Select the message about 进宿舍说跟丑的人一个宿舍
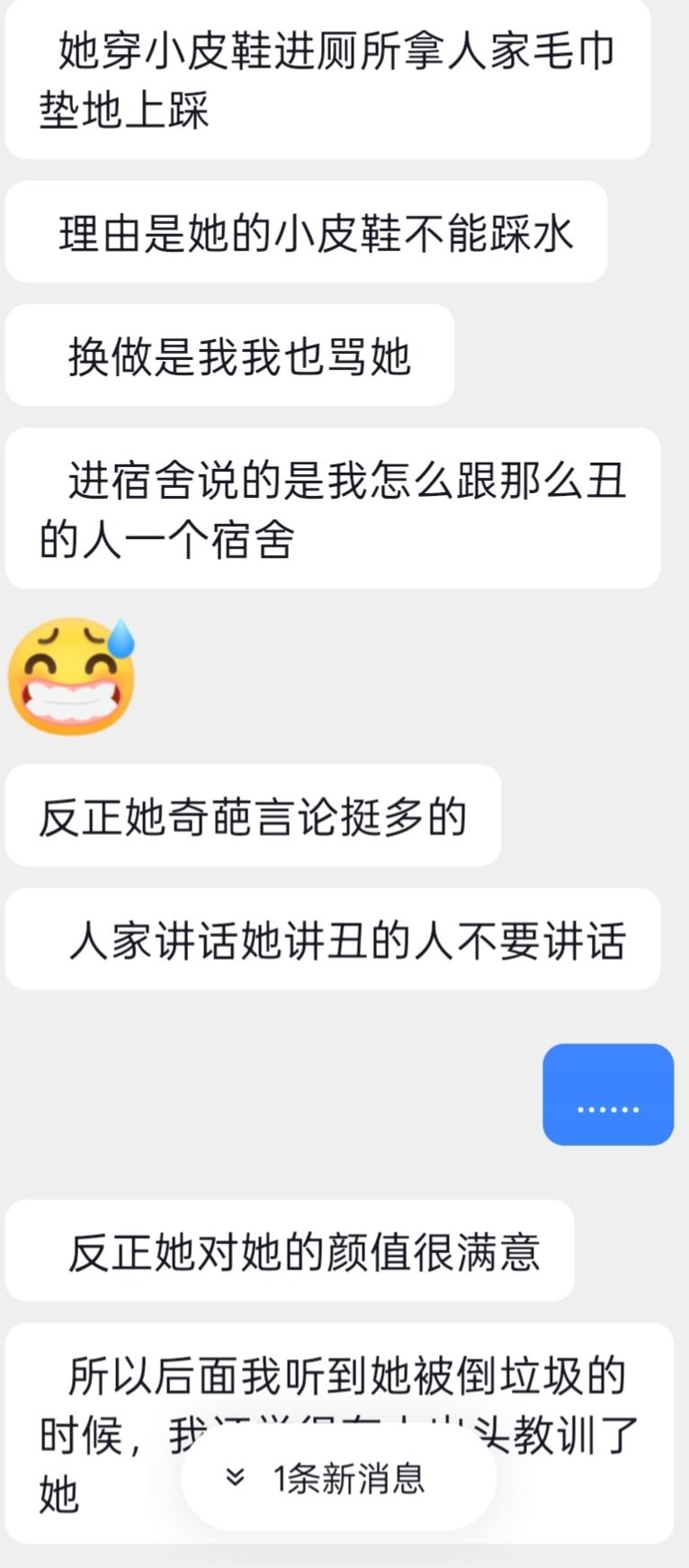 328,507
